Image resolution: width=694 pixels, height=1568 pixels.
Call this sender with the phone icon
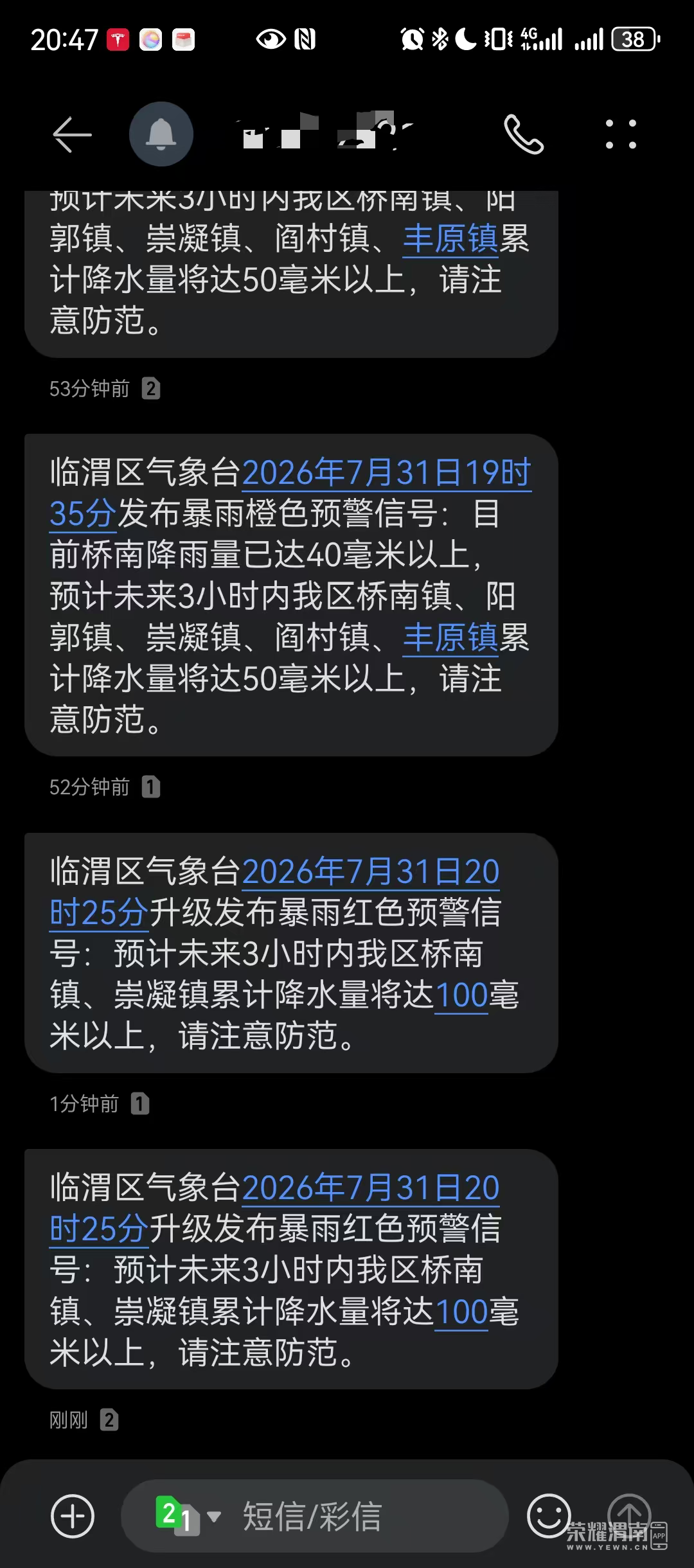pos(524,134)
